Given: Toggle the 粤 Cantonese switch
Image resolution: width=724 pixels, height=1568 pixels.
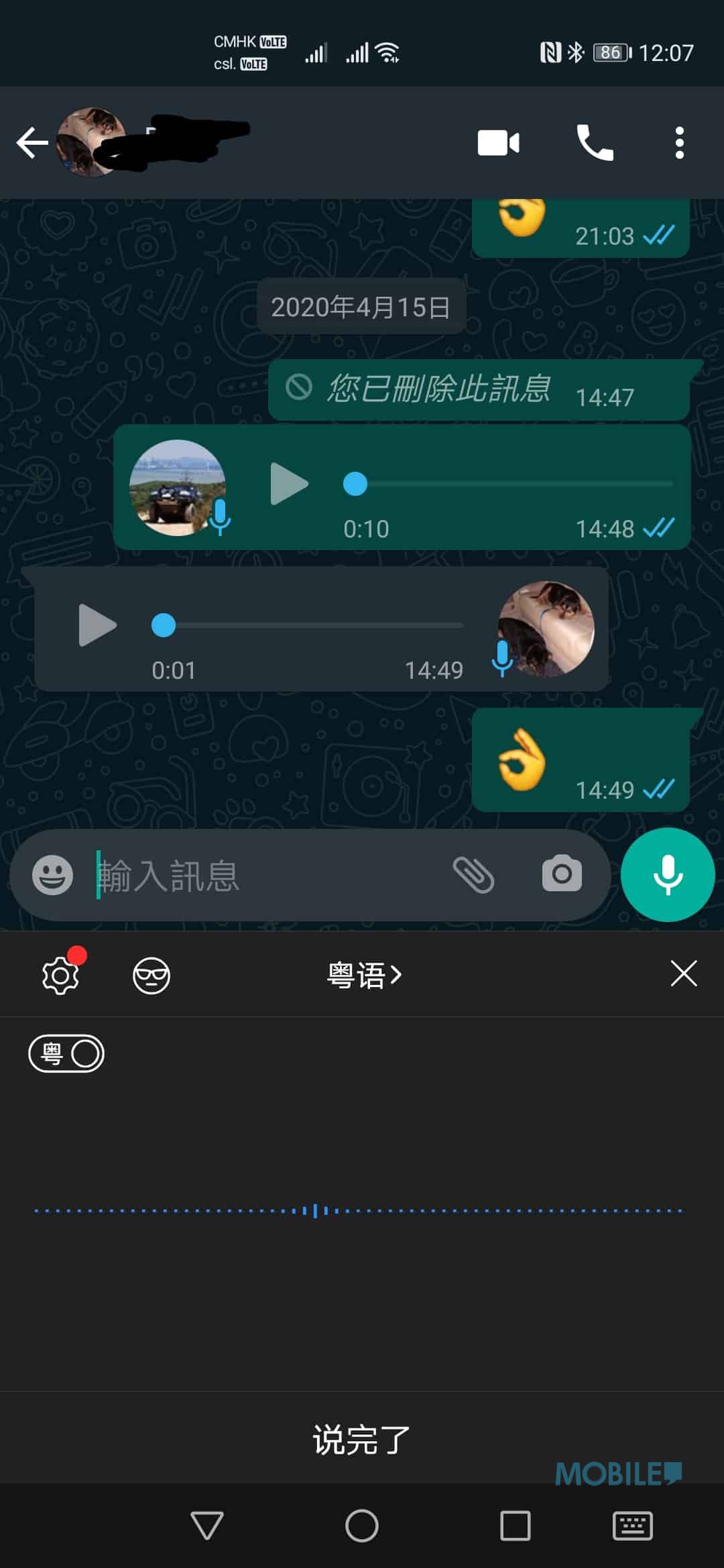Looking at the screenshot, I should [x=66, y=1053].
